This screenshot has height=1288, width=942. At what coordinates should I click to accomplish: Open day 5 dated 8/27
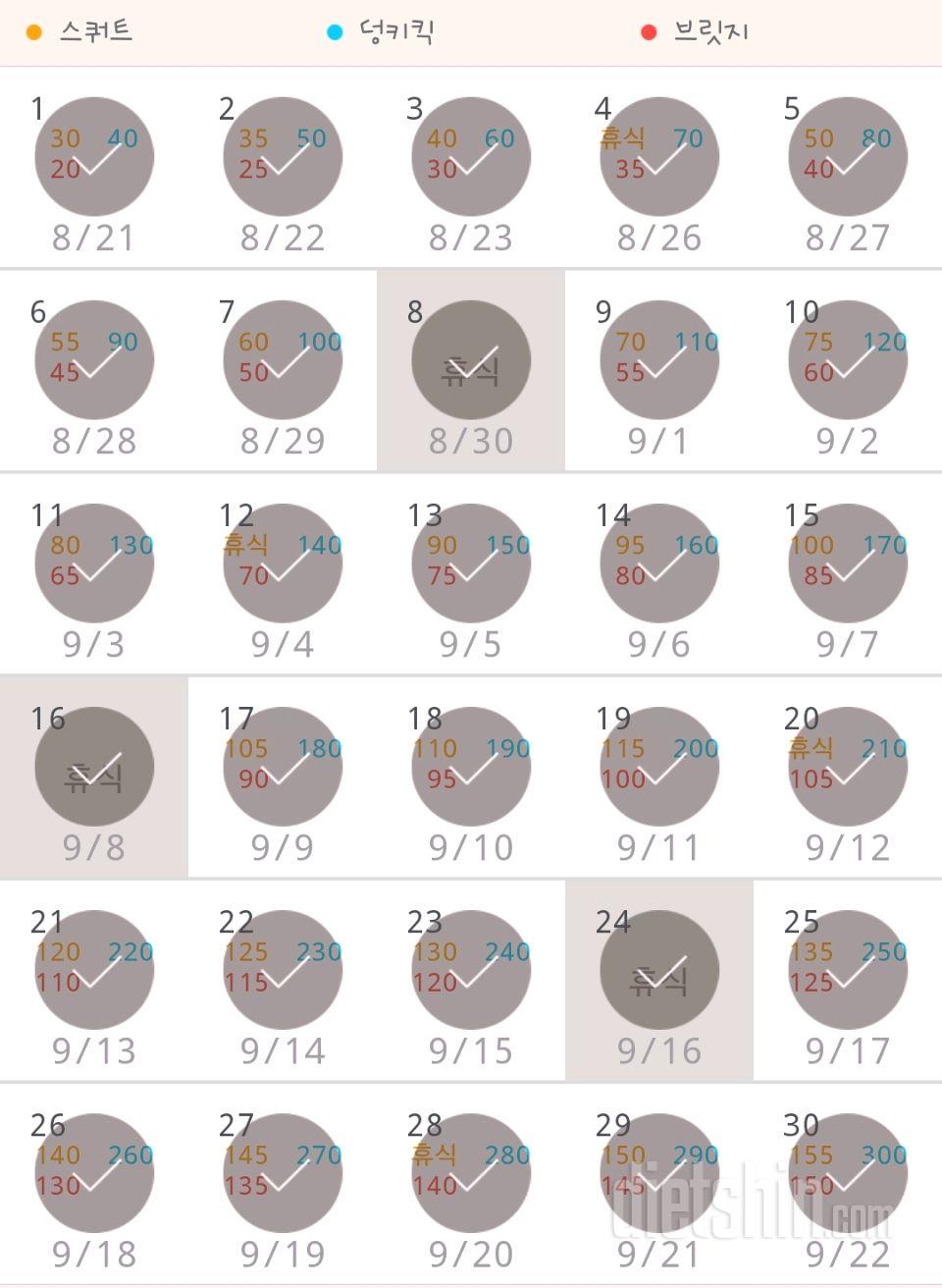[848, 157]
